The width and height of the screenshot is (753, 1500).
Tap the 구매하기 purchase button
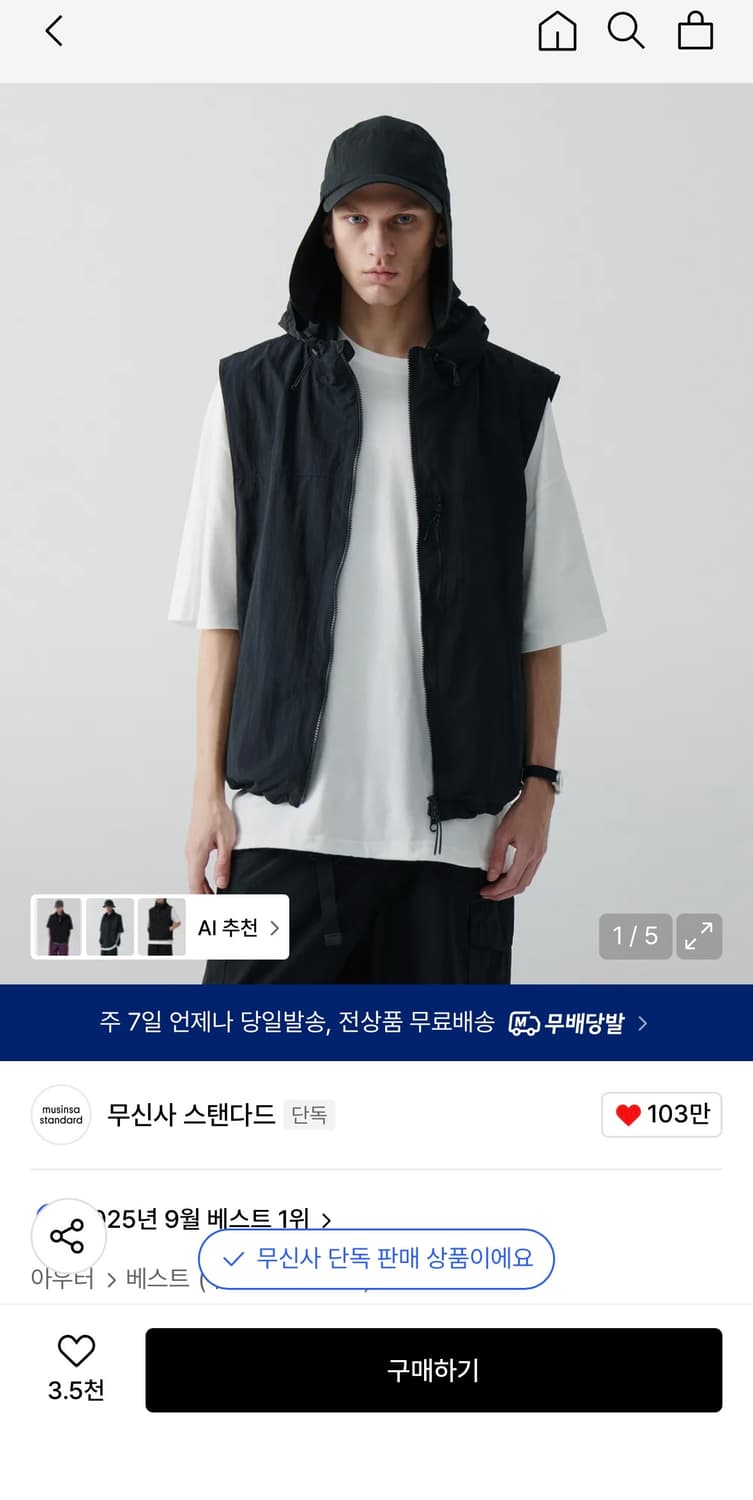click(433, 1371)
